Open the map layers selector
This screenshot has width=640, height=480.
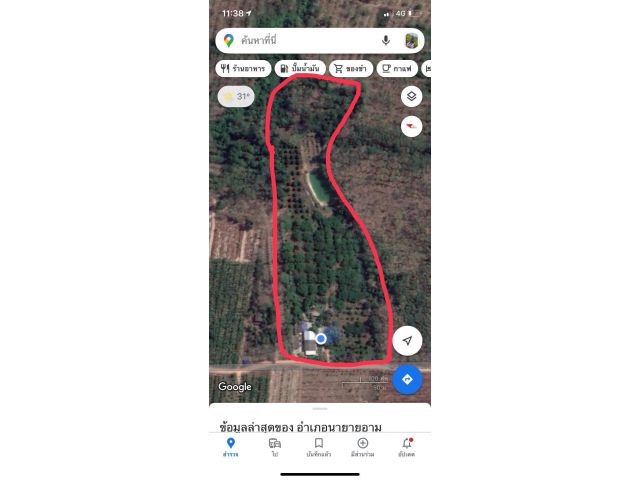point(412,96)
